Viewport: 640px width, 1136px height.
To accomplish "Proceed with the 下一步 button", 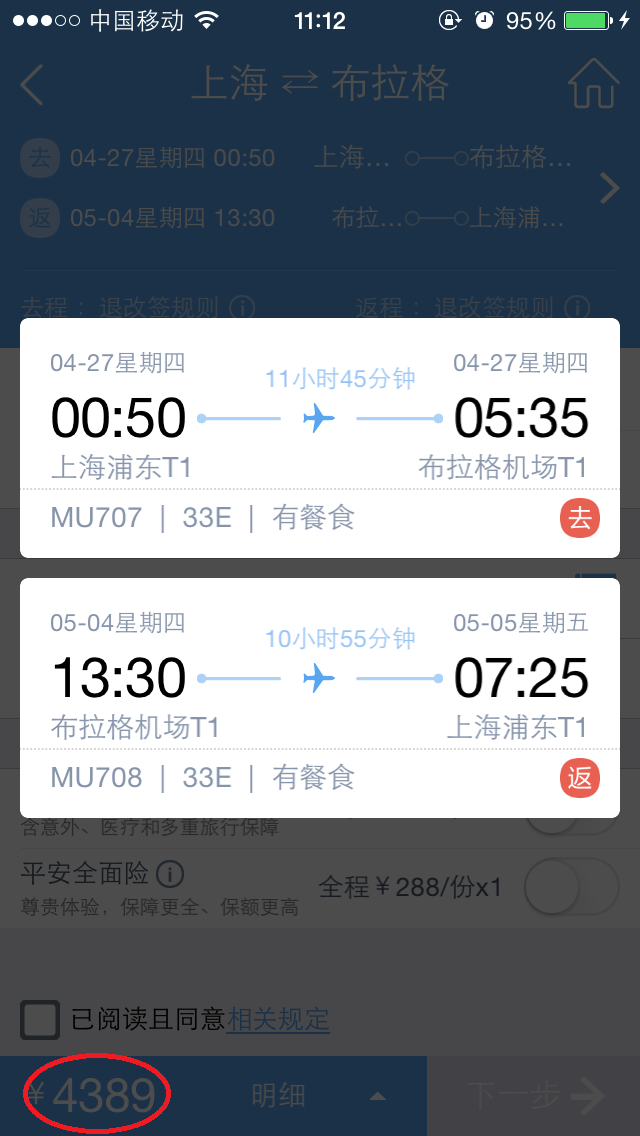I will pyautogui.click(x=535, y=1096).
